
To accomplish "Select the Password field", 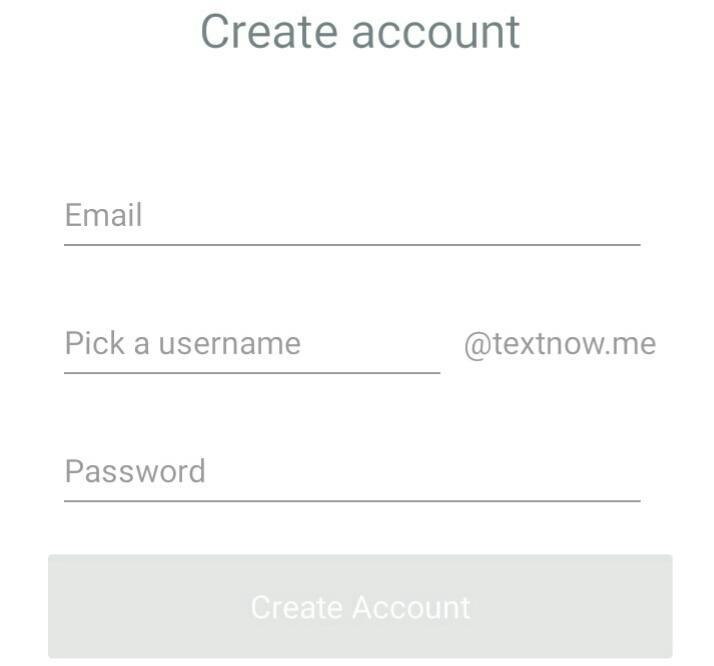I will click(351, 472).
